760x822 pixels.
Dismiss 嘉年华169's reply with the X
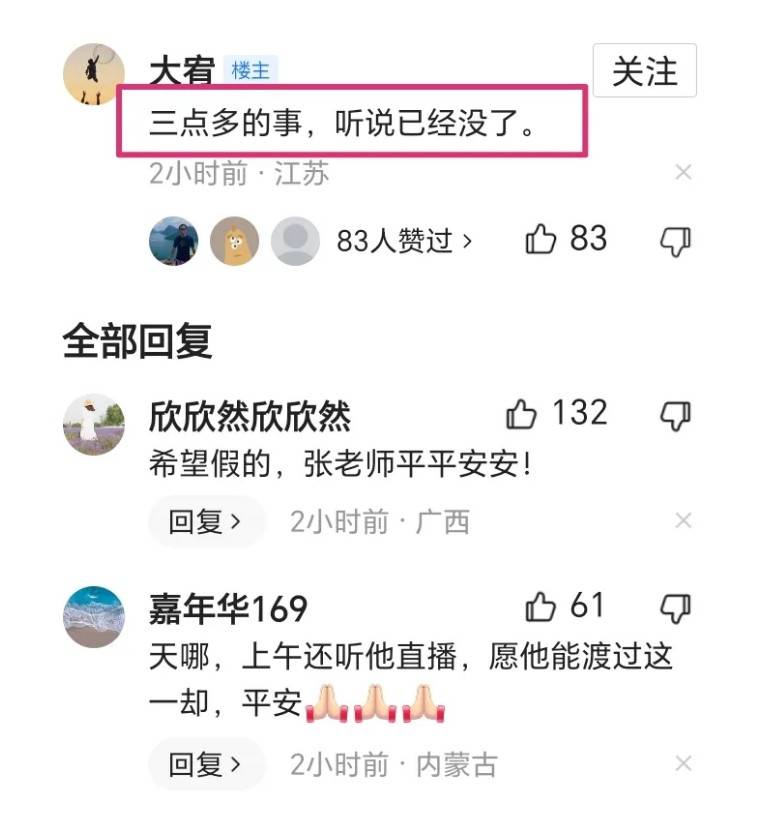point(683,765)
